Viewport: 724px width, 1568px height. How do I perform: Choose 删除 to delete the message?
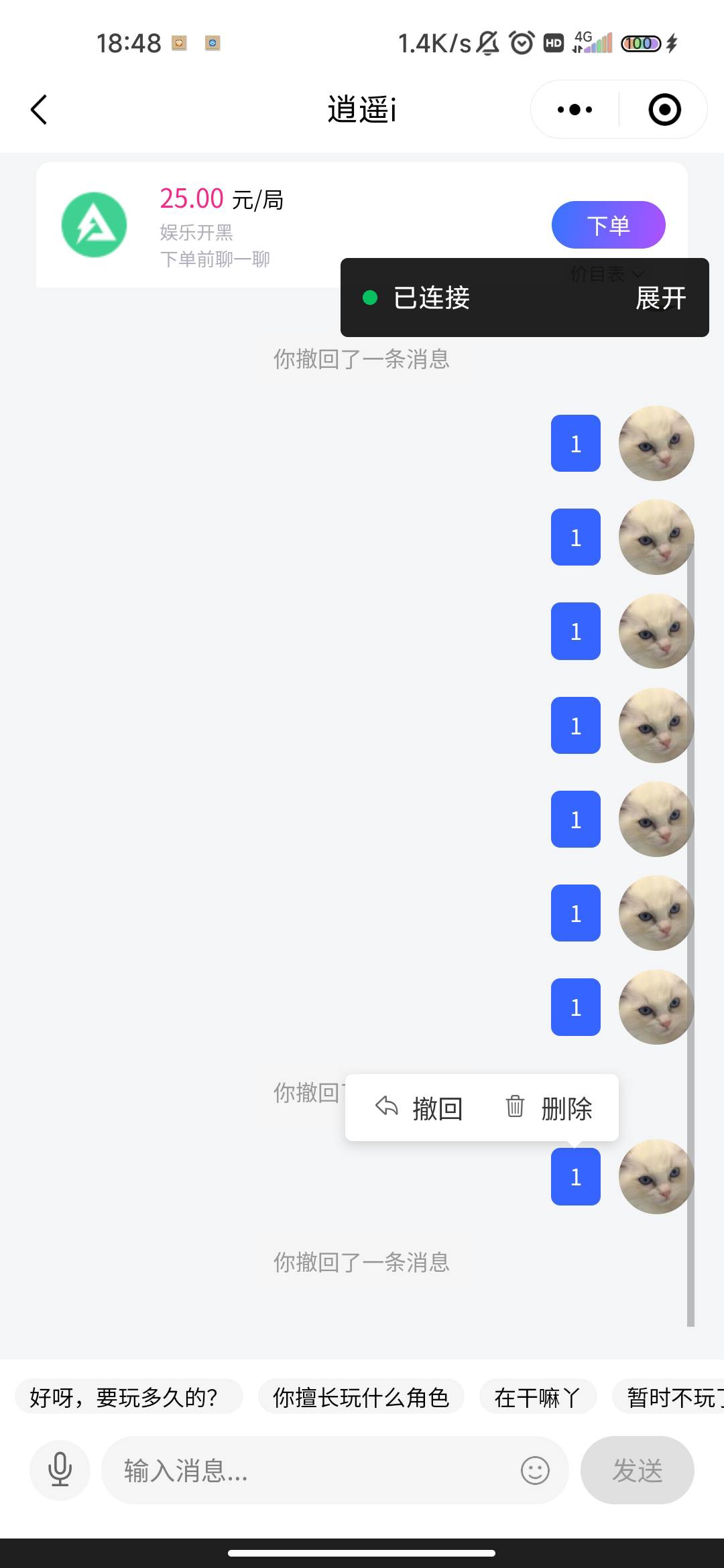pos(550,1108)
